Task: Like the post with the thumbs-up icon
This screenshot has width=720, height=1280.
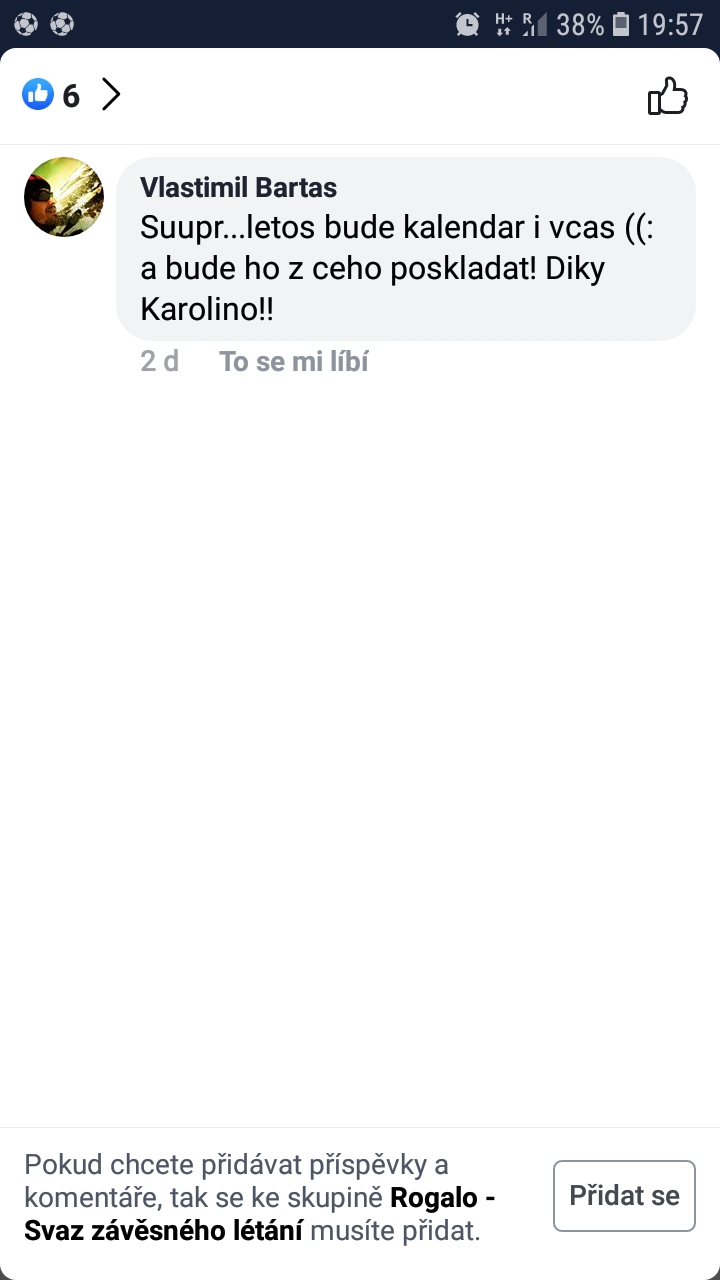Action: point(668,97)
